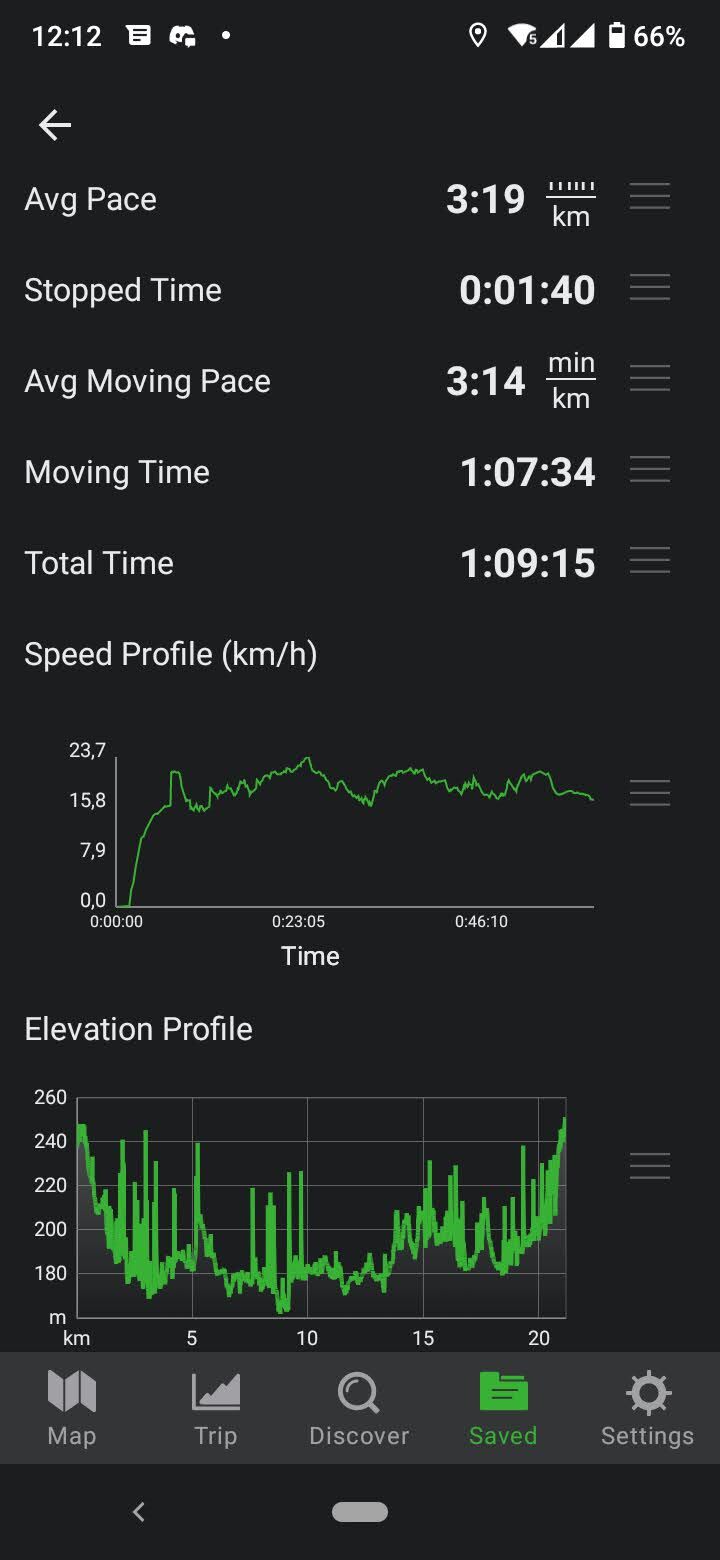Switch to the Map tab
This screenshot has width=720, height=1560.
pos(72,1409)
